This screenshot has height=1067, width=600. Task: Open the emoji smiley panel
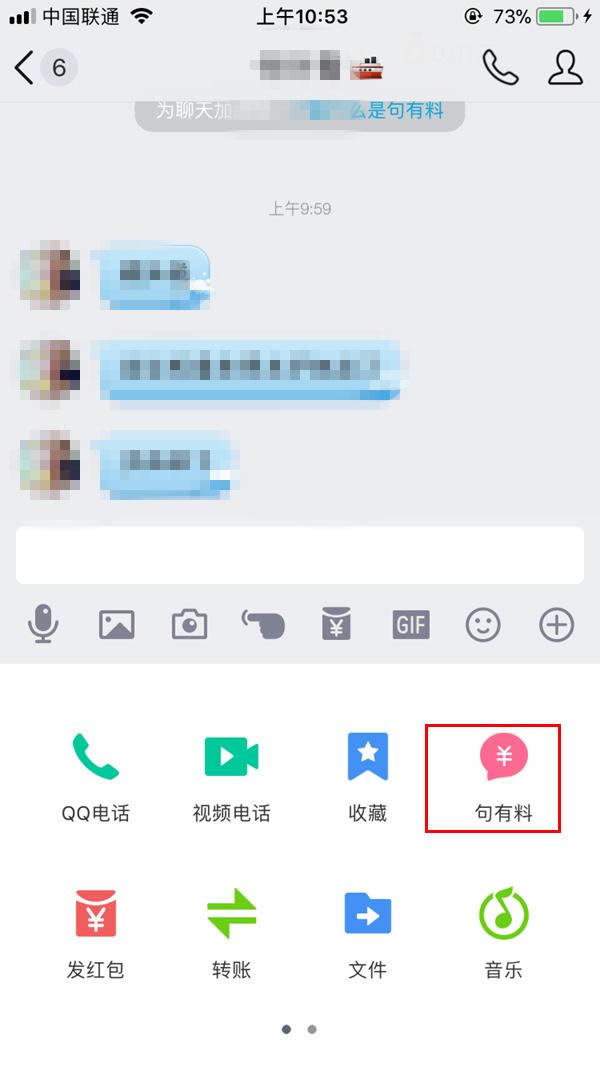483,625
